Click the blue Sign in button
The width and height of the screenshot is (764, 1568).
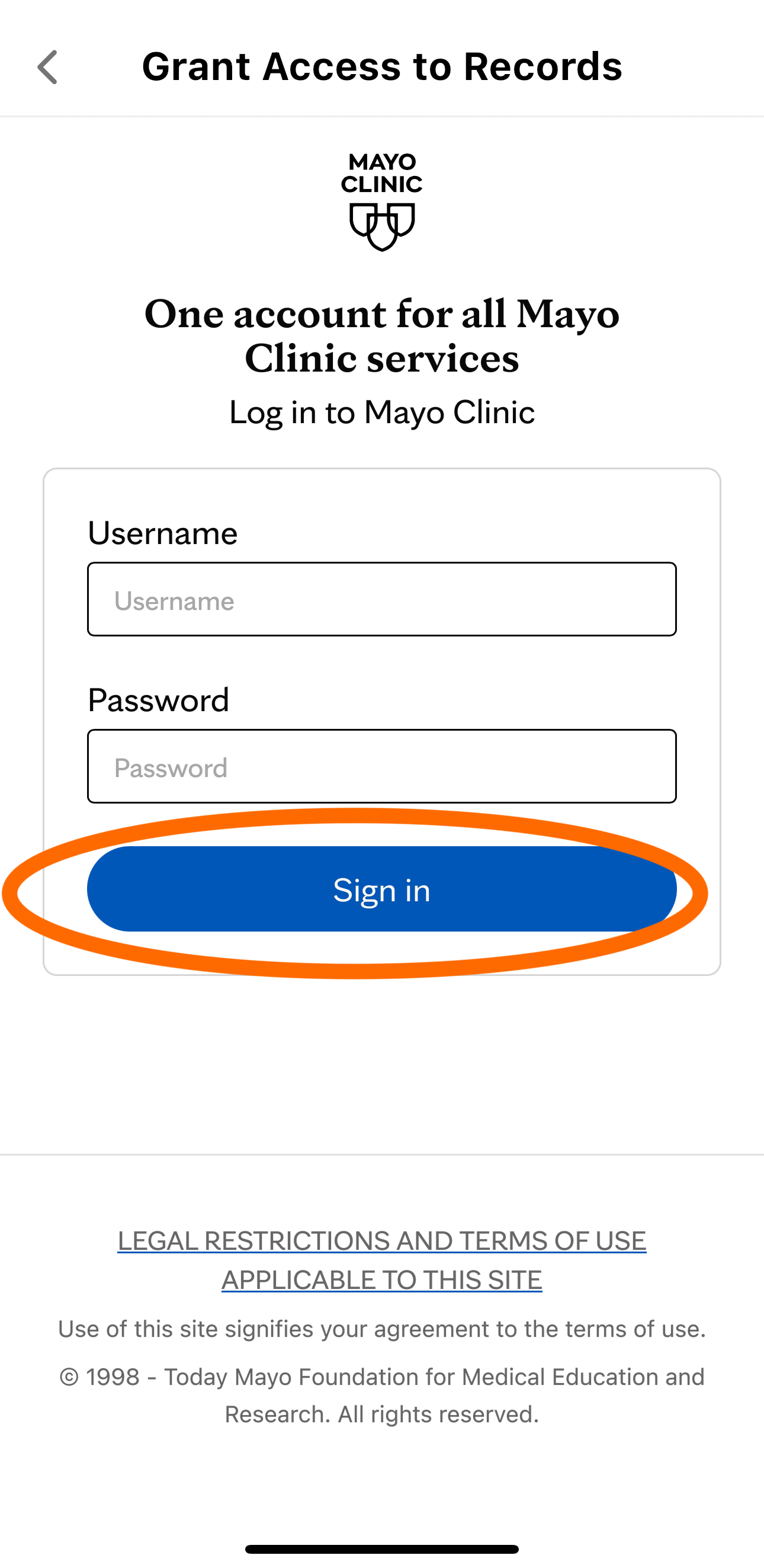click(x=382, y=889)
